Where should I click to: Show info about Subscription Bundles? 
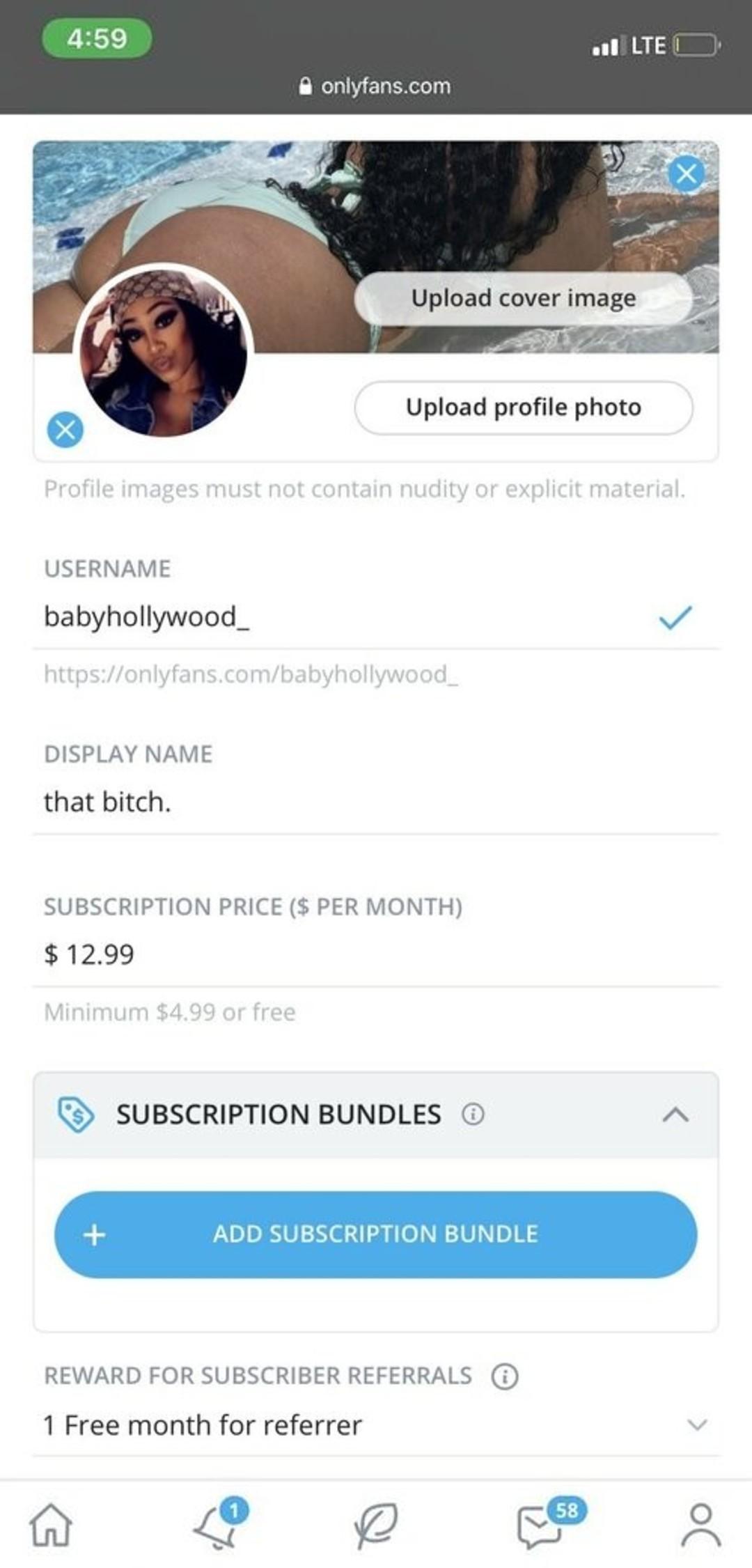click(x=473, y=1115)
